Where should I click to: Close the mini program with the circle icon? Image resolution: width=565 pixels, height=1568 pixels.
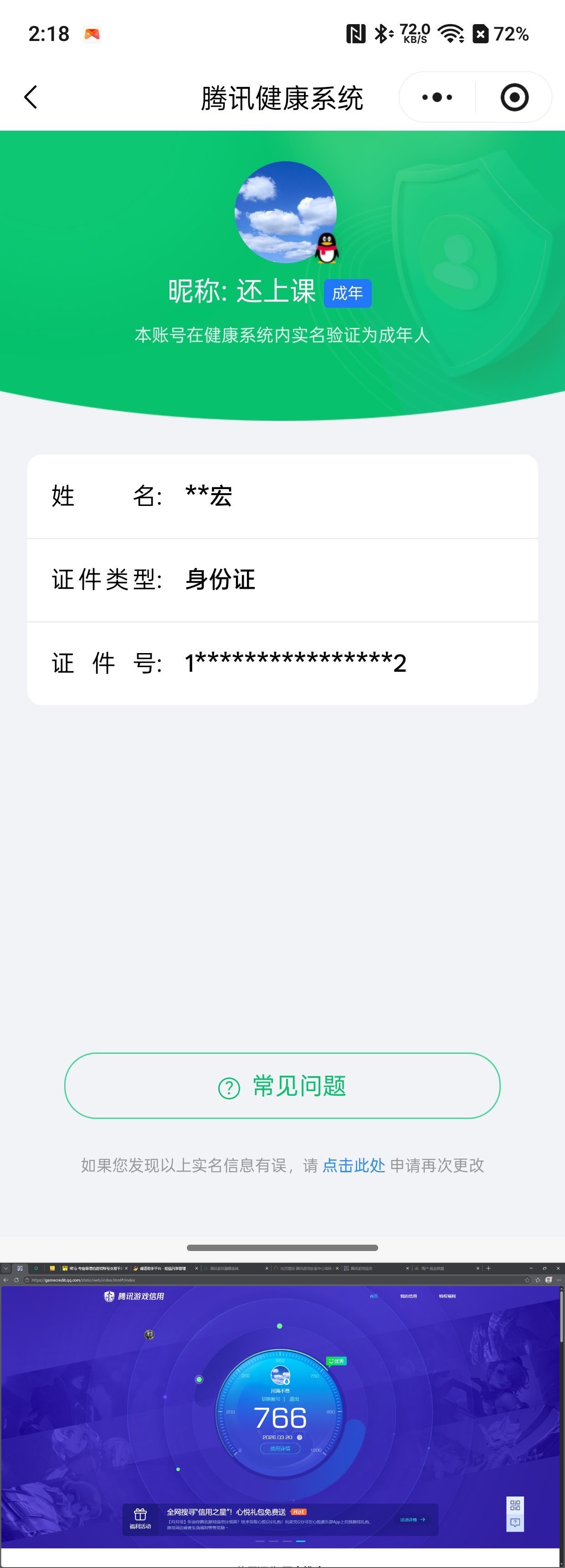tap(514, 97)
